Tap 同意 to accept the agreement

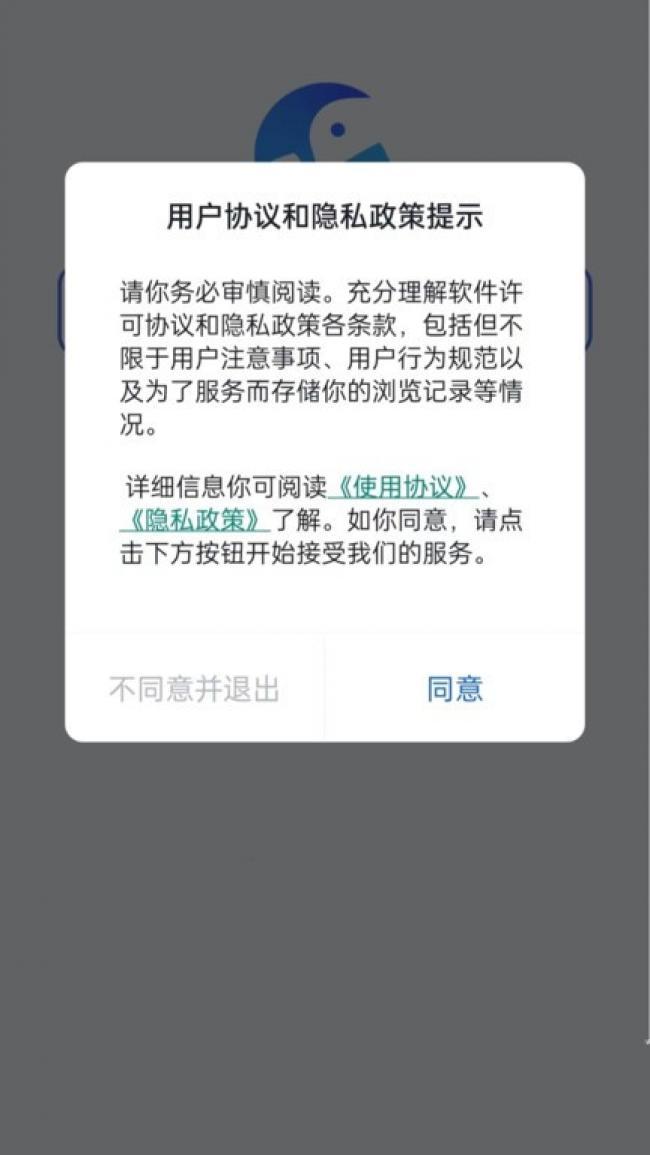[x=455, y=689]
